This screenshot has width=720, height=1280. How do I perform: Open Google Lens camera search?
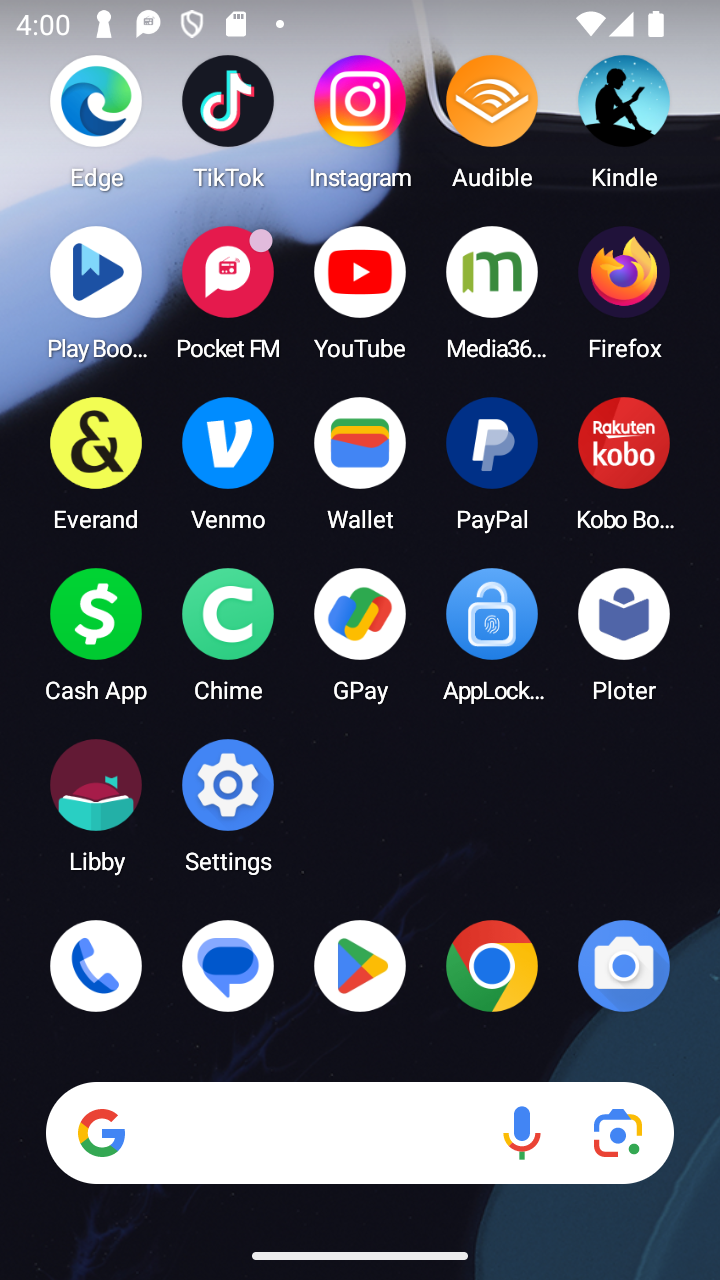pyautogui.click(x=618, y=1133)
